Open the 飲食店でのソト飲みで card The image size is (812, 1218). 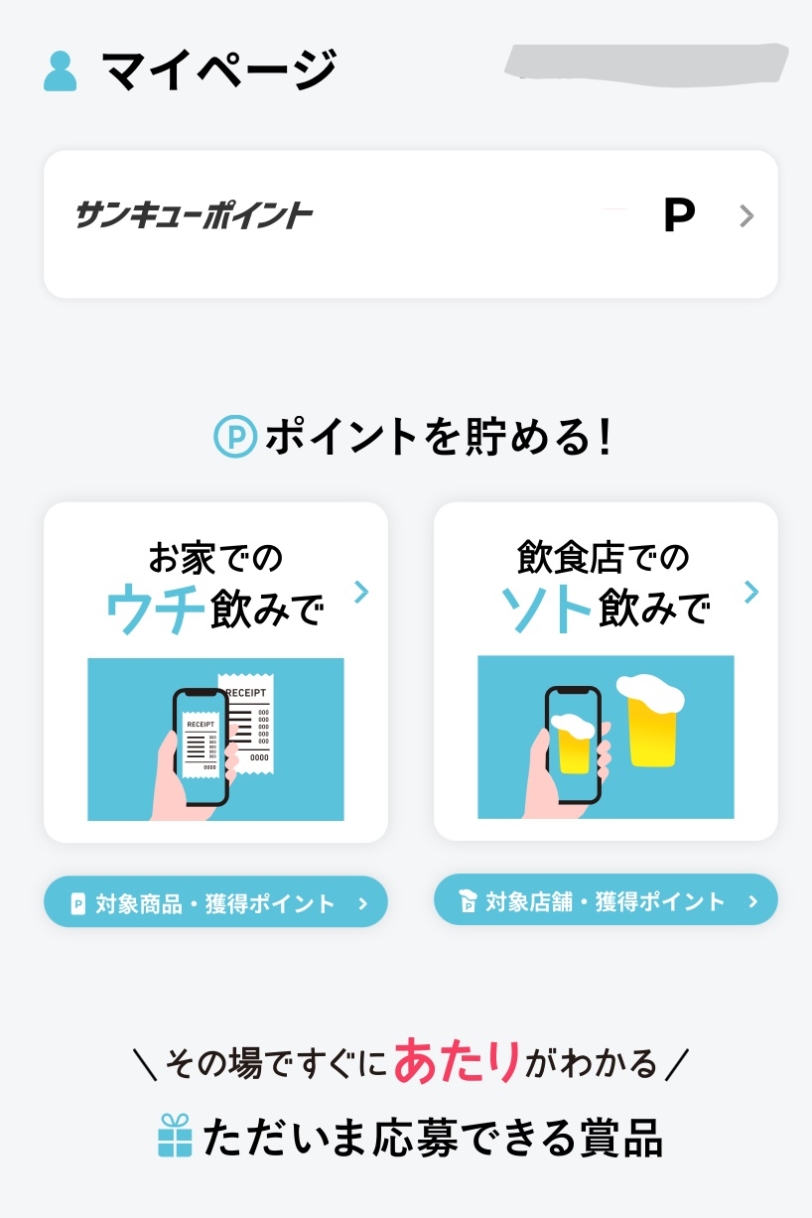coord(605,671)
